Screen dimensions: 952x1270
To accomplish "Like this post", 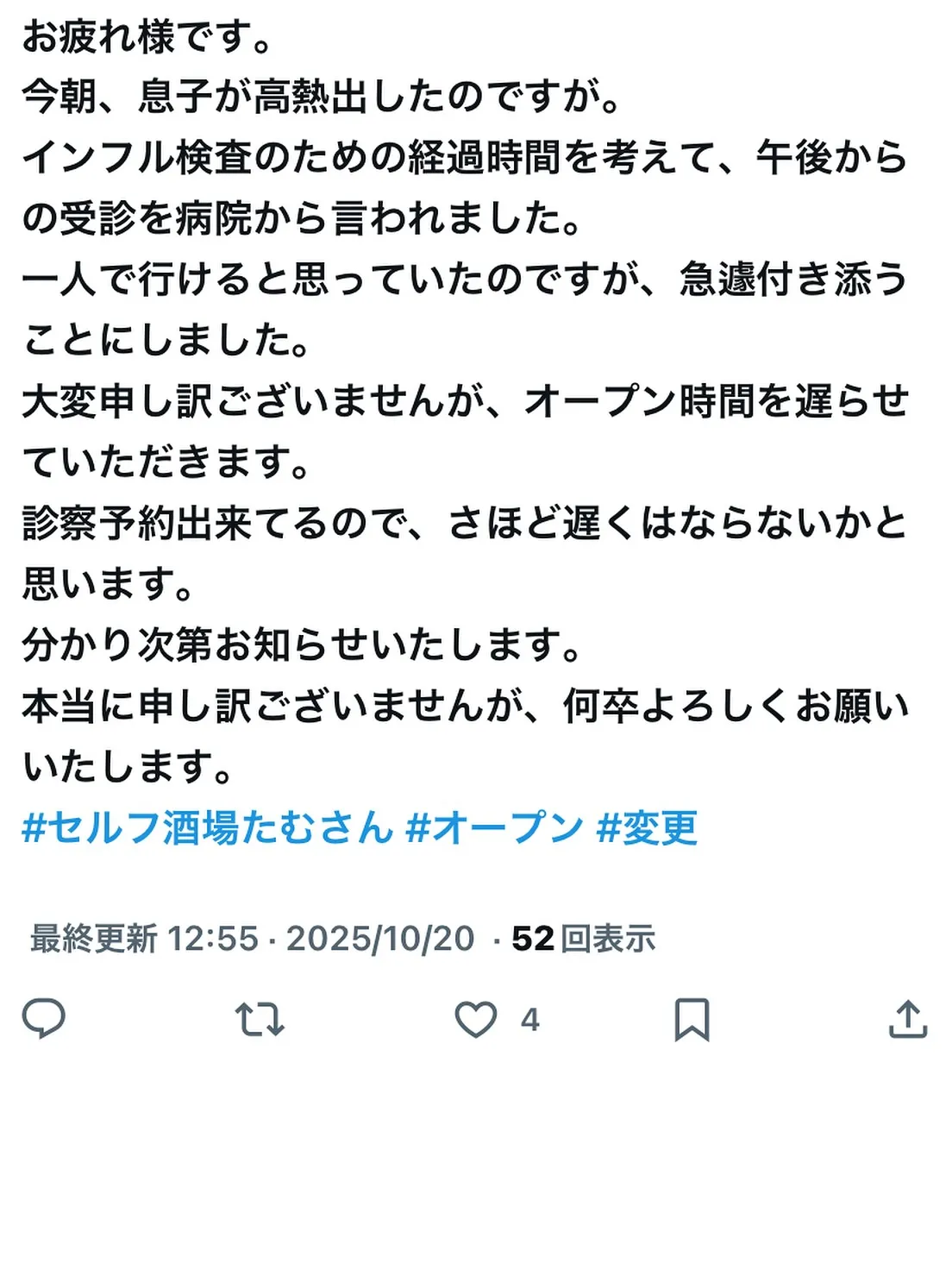I will pos(476,1019).
